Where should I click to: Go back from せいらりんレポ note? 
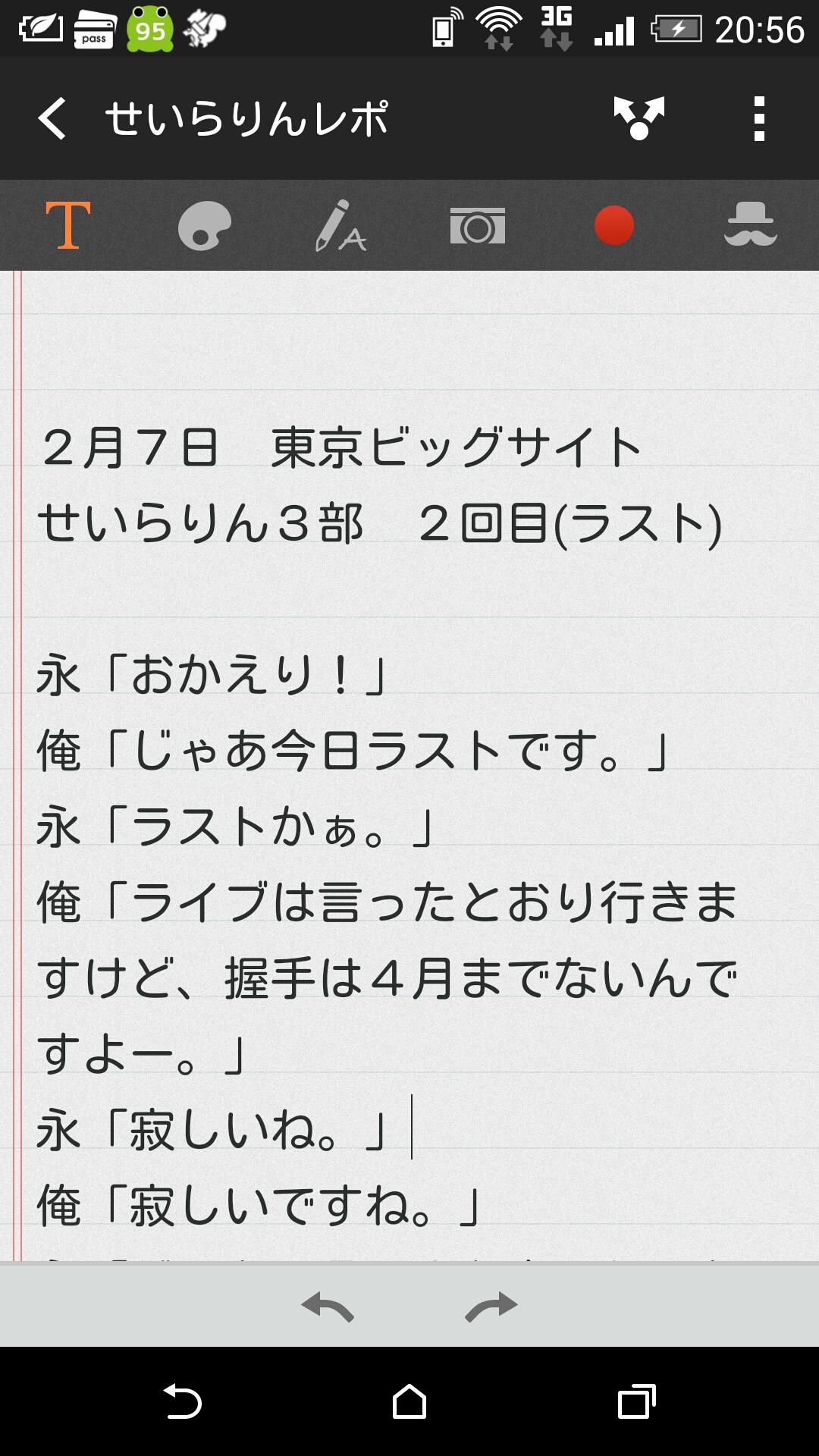tap(52, 118)
